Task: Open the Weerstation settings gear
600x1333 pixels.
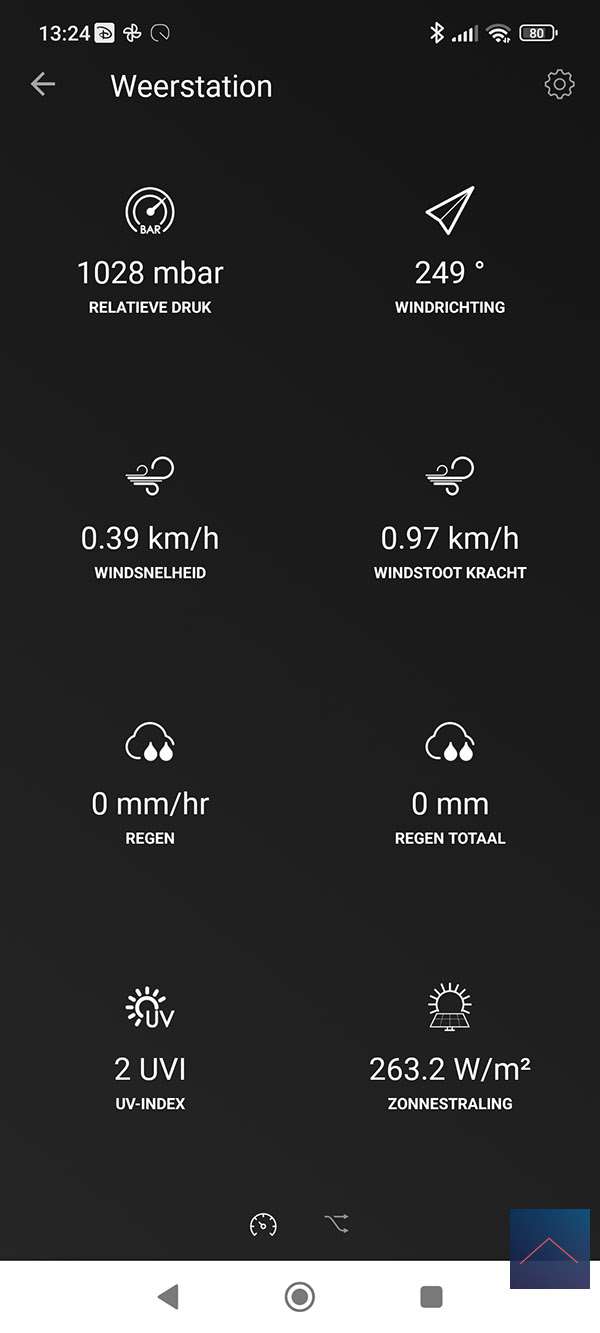Action: point(559,85)
